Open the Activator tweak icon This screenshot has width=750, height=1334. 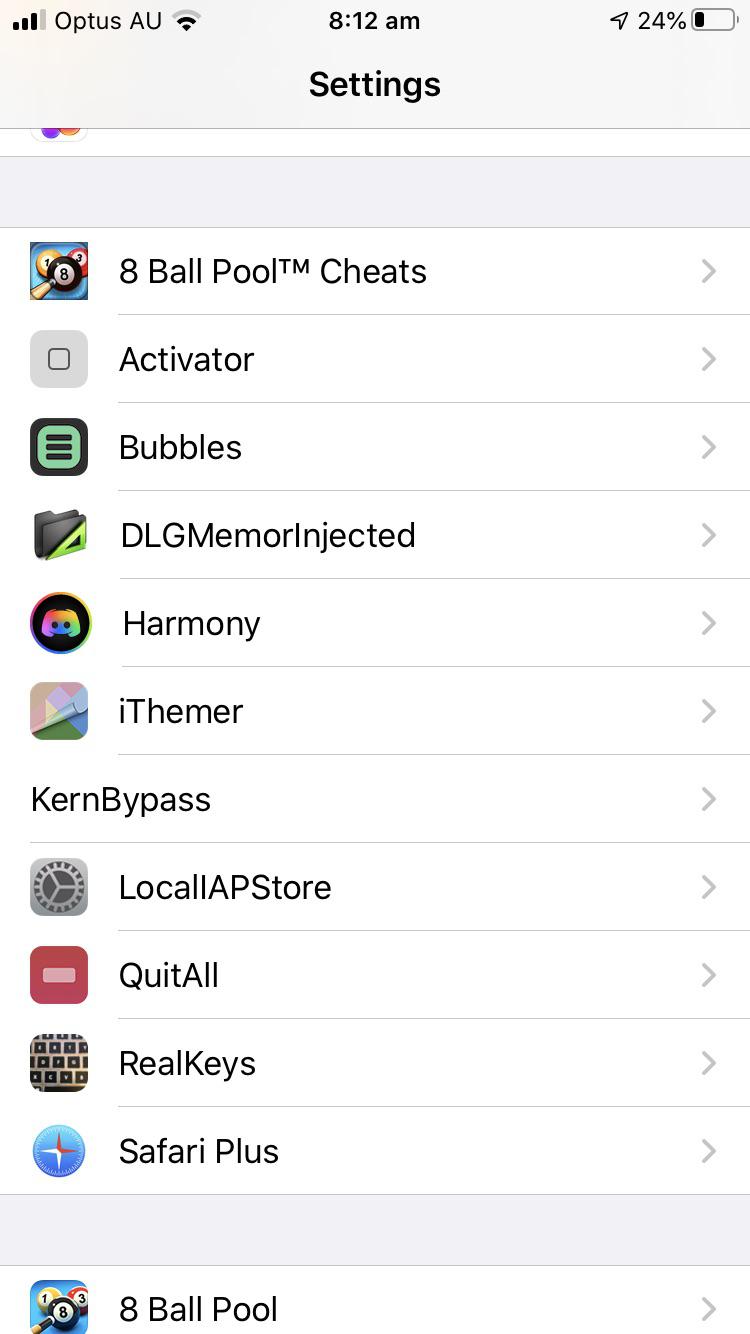58,359
